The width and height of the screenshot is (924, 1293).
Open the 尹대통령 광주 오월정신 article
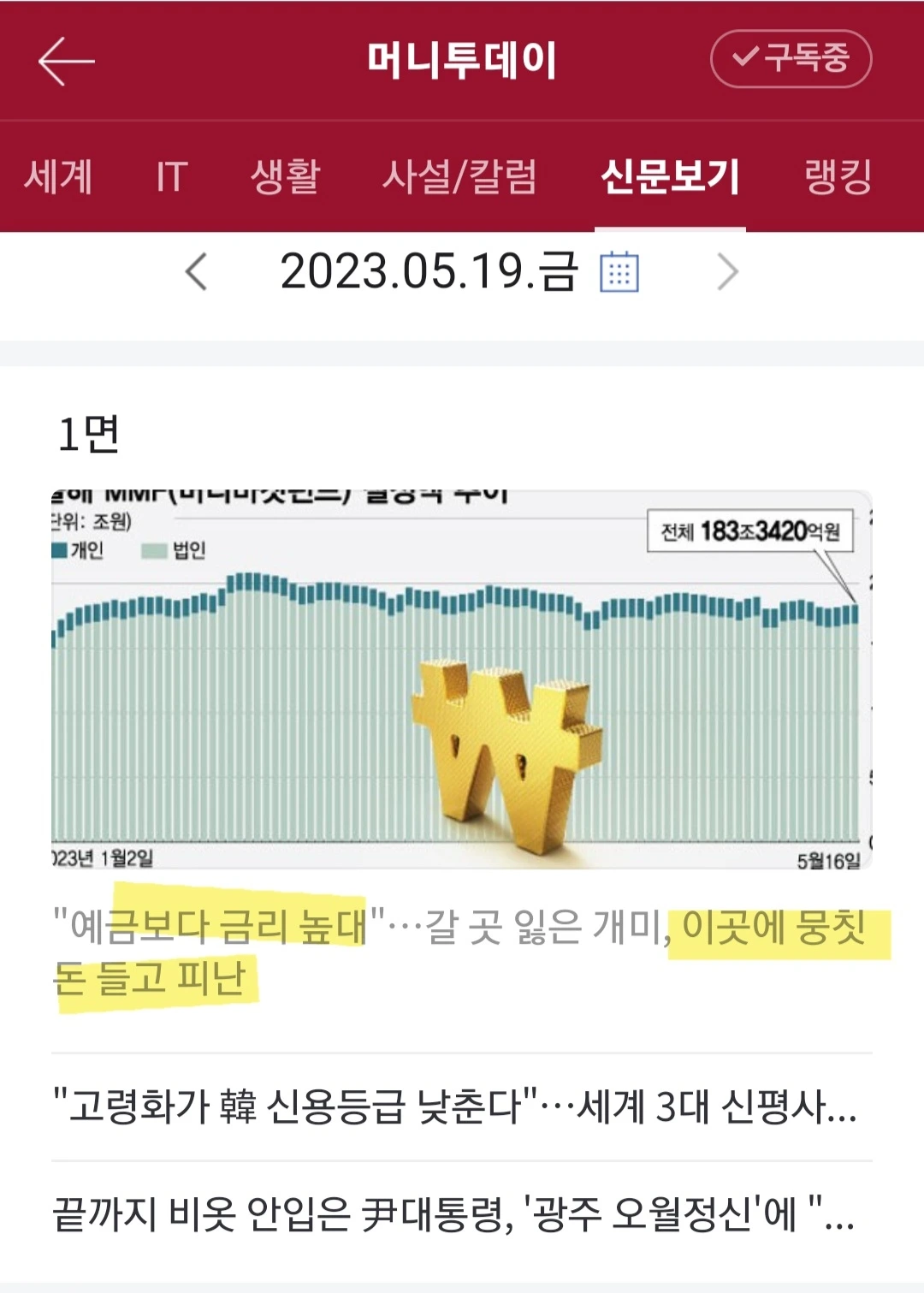pos(453,1214)
